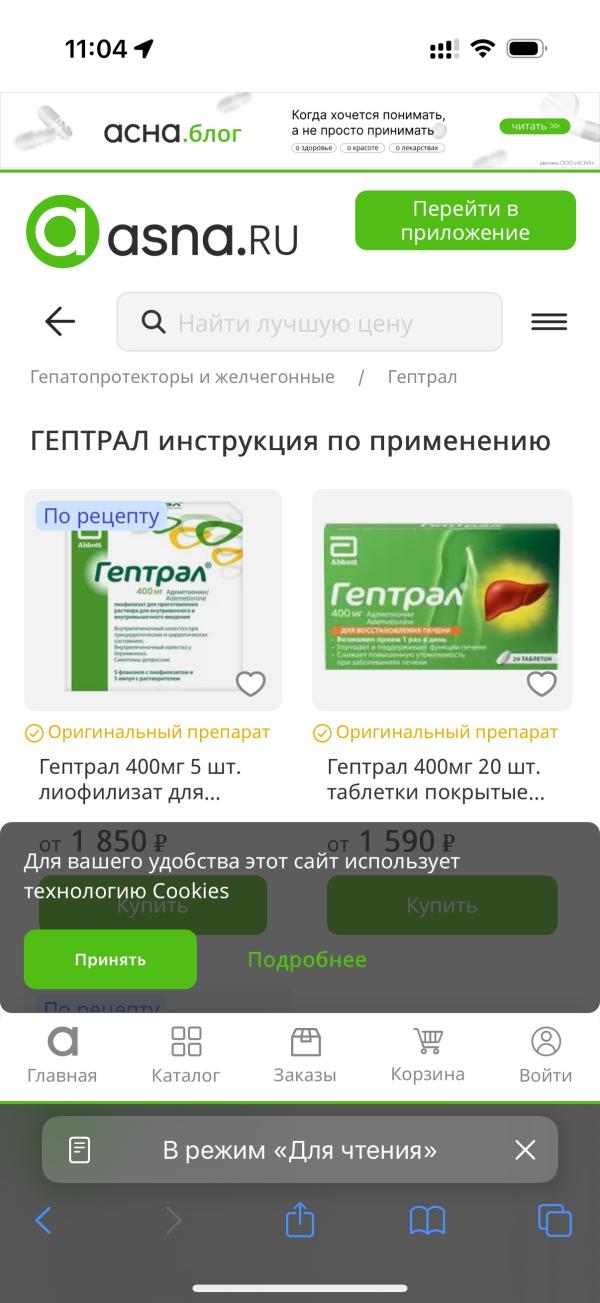Tap the search field «Найти лучшую цену»

click(x=310, y=322)
